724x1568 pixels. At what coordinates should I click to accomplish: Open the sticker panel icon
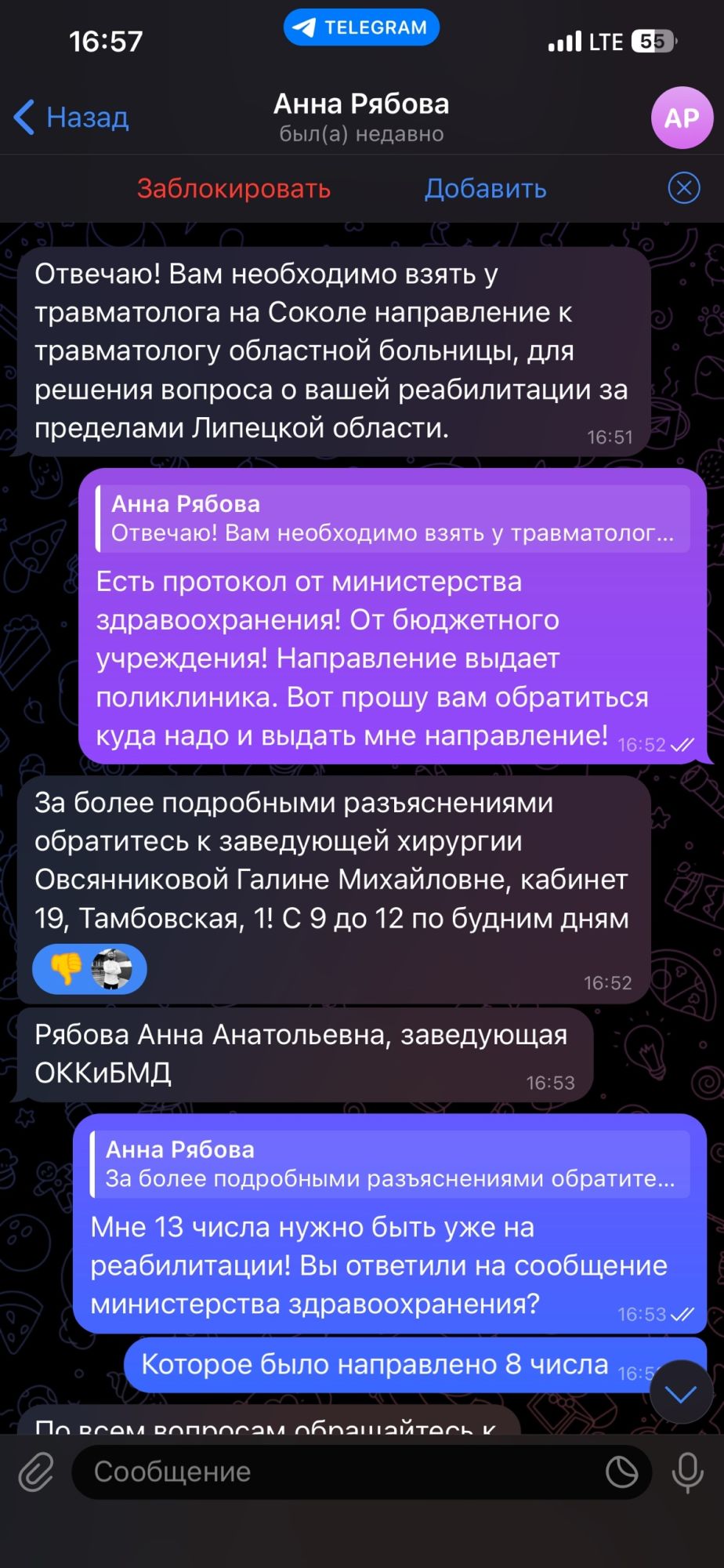click(622, 1472)
